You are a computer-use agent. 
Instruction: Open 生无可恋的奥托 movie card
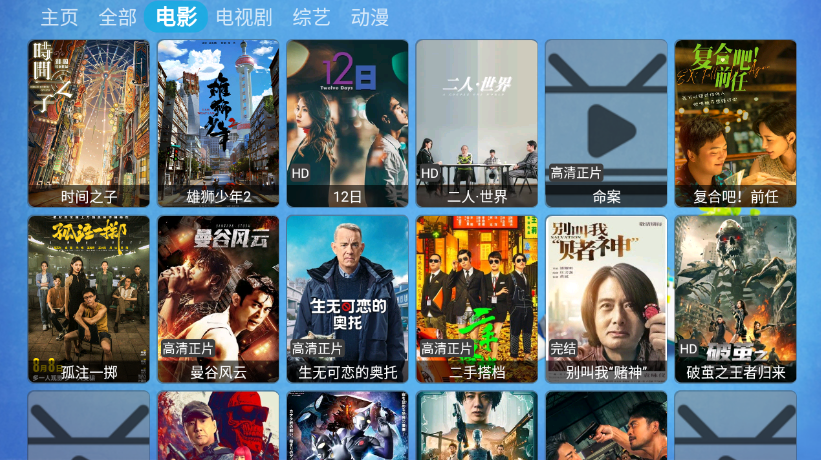coord(347,299)
